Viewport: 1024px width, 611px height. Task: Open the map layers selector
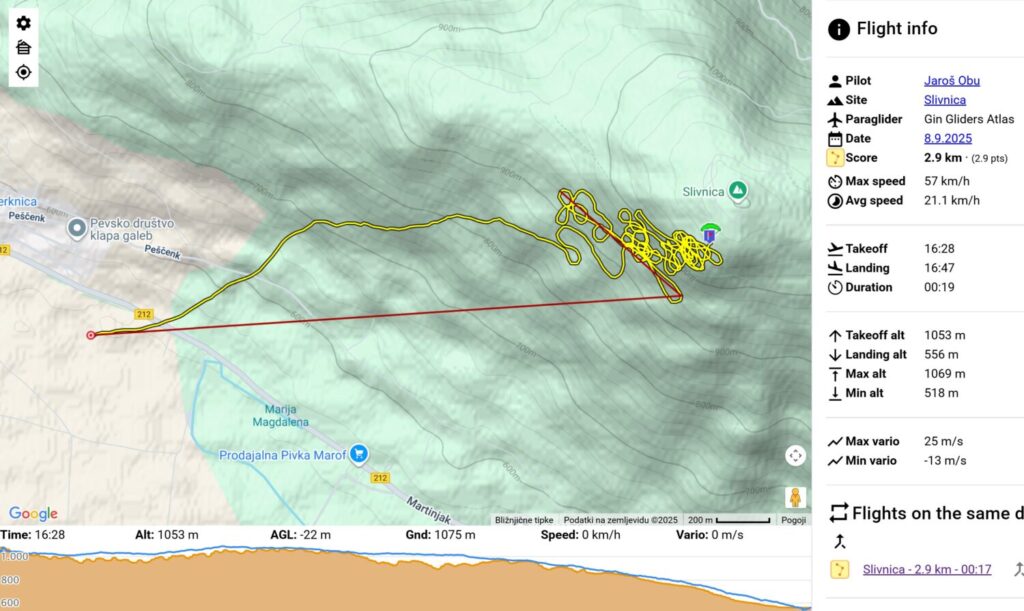pyautogui.click(x=24, y=47)
